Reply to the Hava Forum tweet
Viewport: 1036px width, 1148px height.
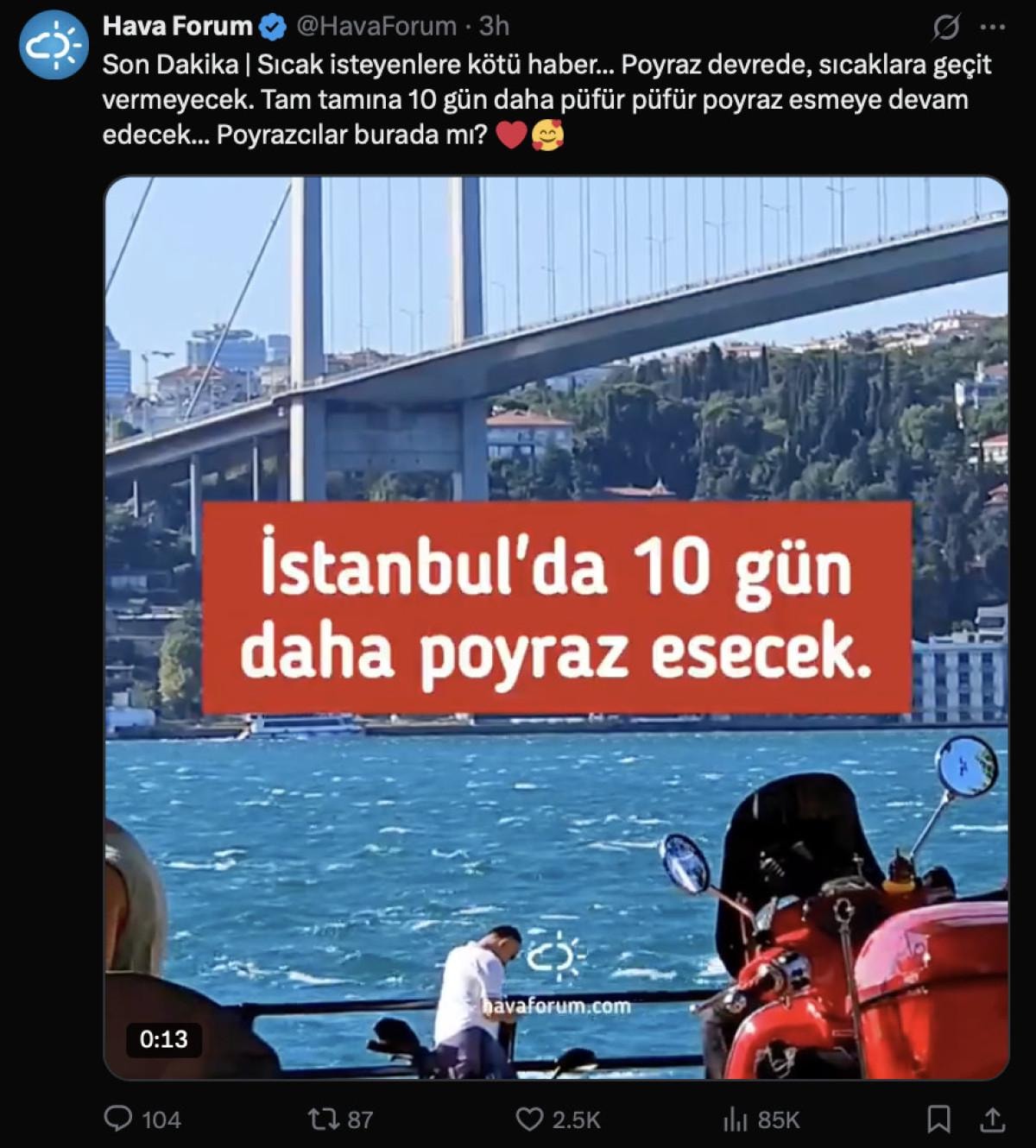118,1119
